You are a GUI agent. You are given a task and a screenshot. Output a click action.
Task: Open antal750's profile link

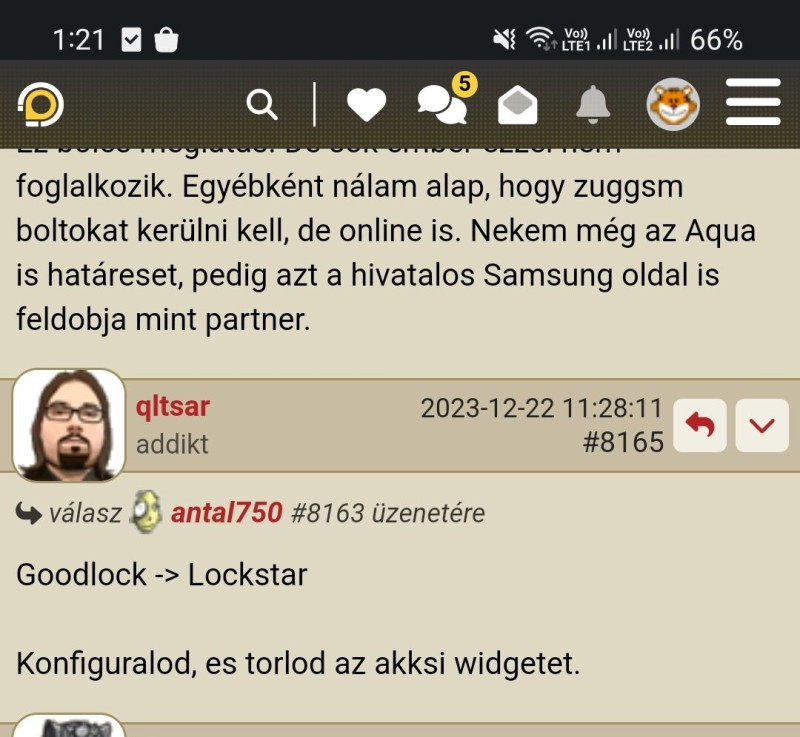226,513
